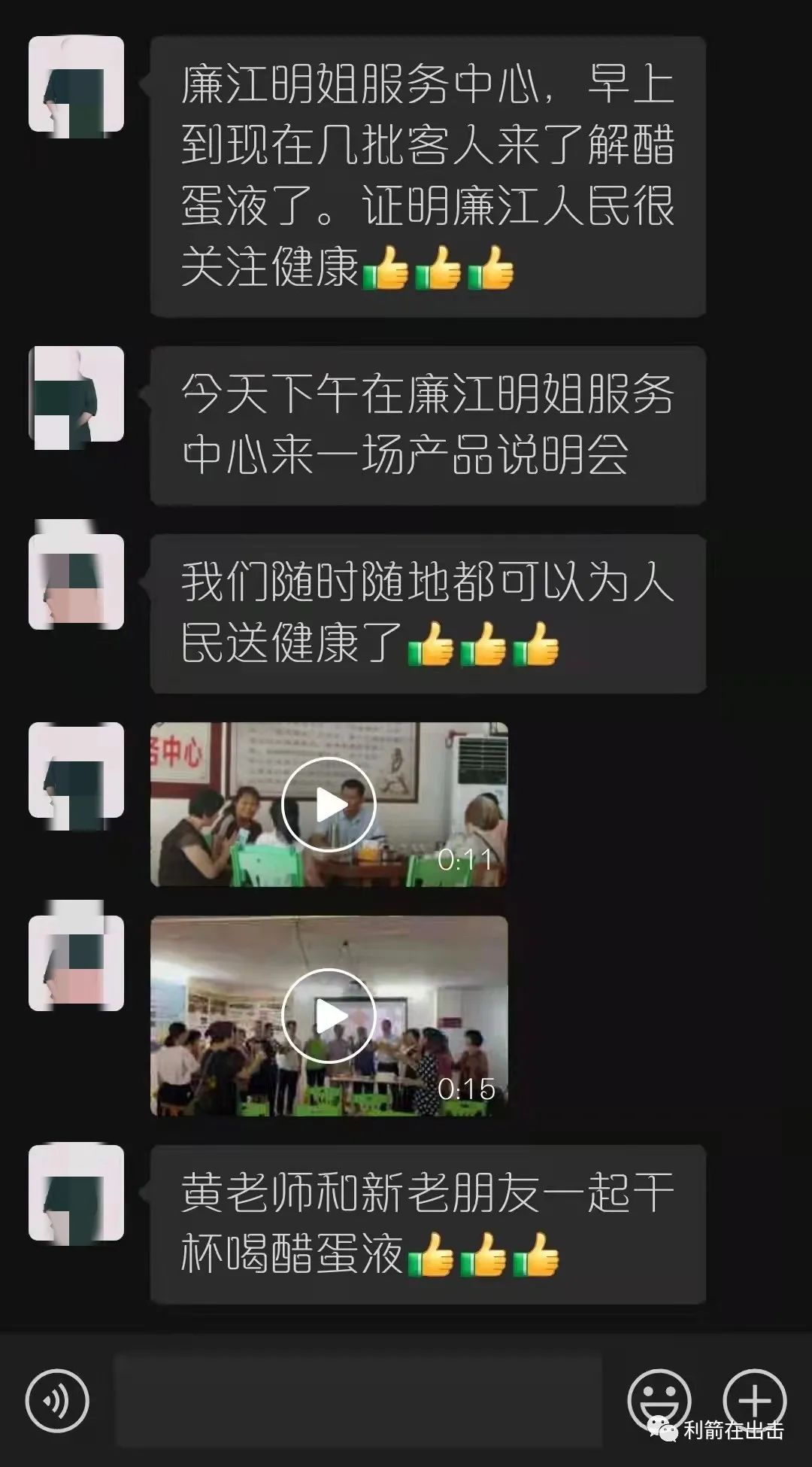Open sender avatar beside 今天下午 message
Viewport: 812px width, 1467px height.
pyautogui.click(x=76, y=393)
